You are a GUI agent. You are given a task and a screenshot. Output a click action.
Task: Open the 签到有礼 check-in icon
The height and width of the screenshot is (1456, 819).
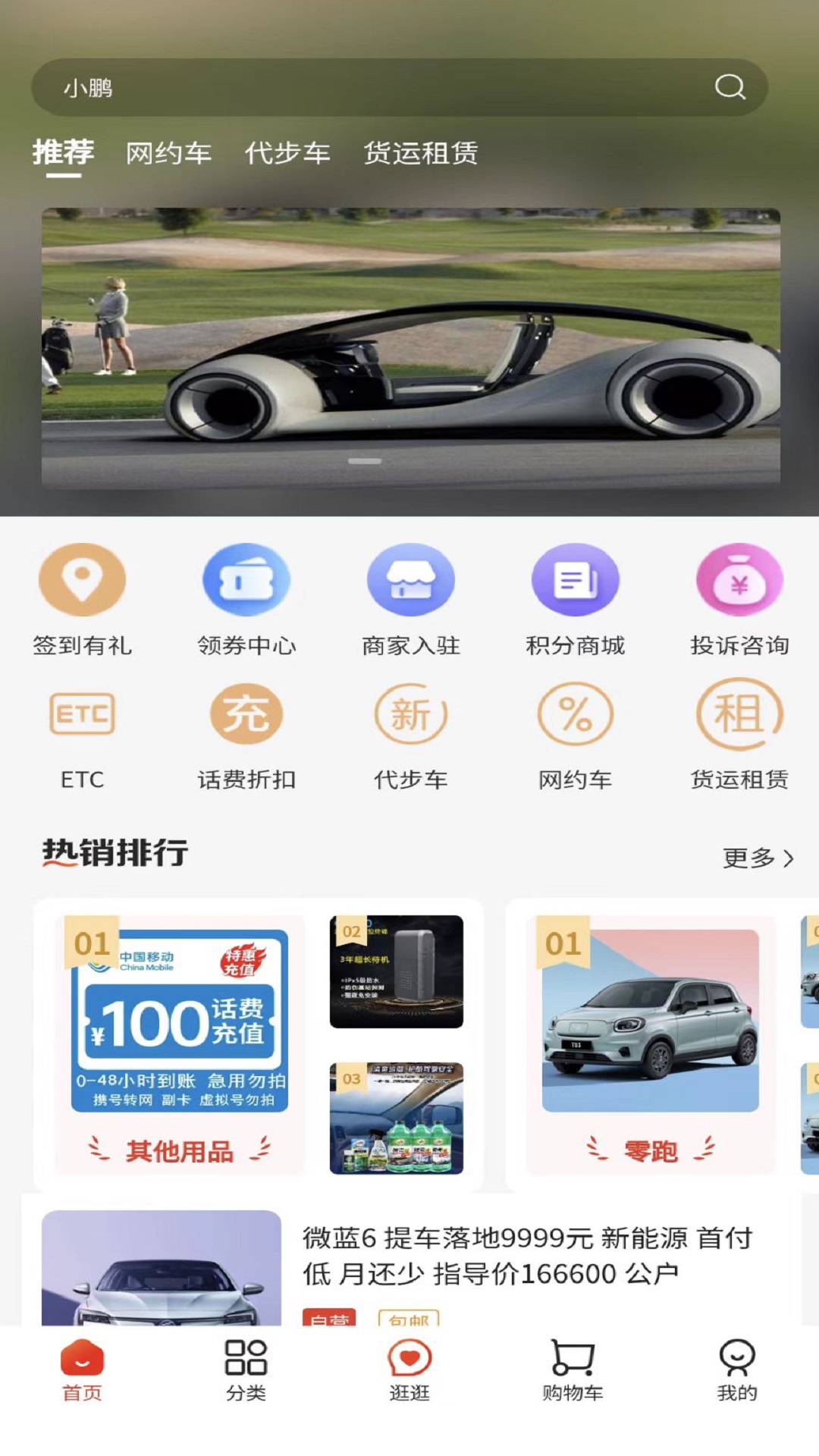click(83, 579)
